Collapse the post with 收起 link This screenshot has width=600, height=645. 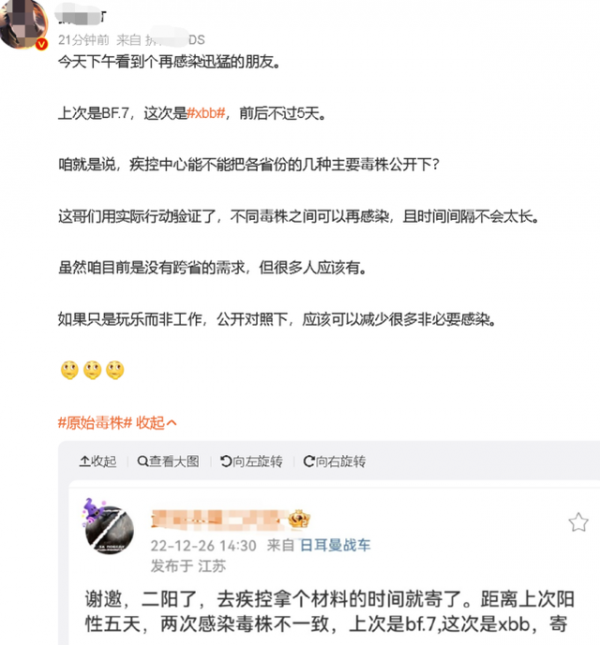point(157,422)
